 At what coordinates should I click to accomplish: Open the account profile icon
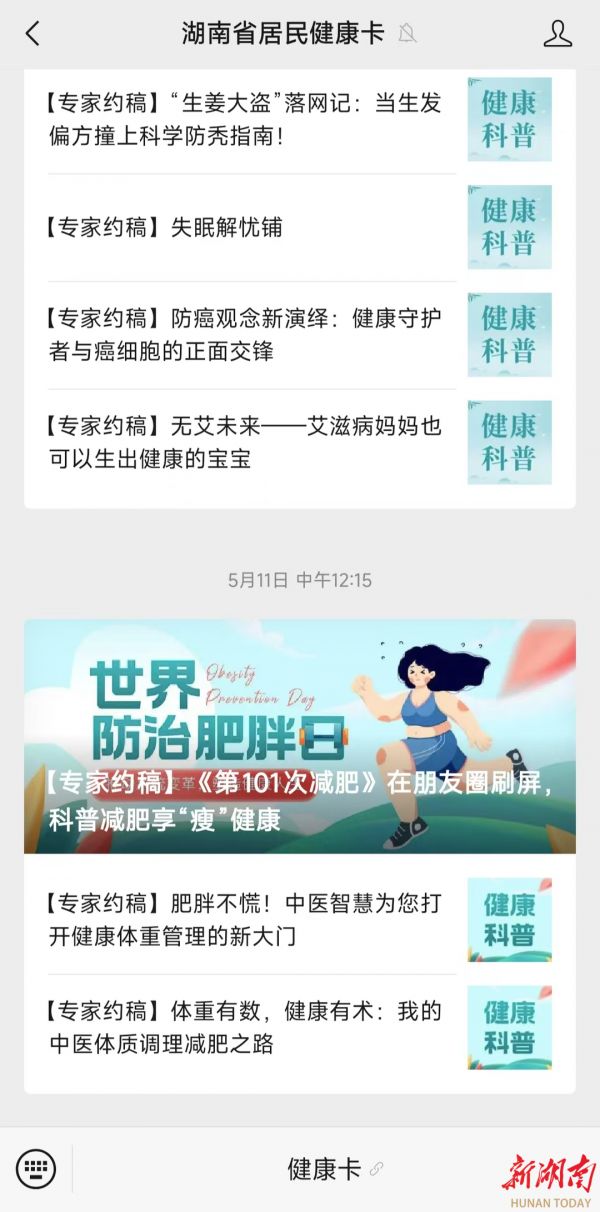(557, 34)
